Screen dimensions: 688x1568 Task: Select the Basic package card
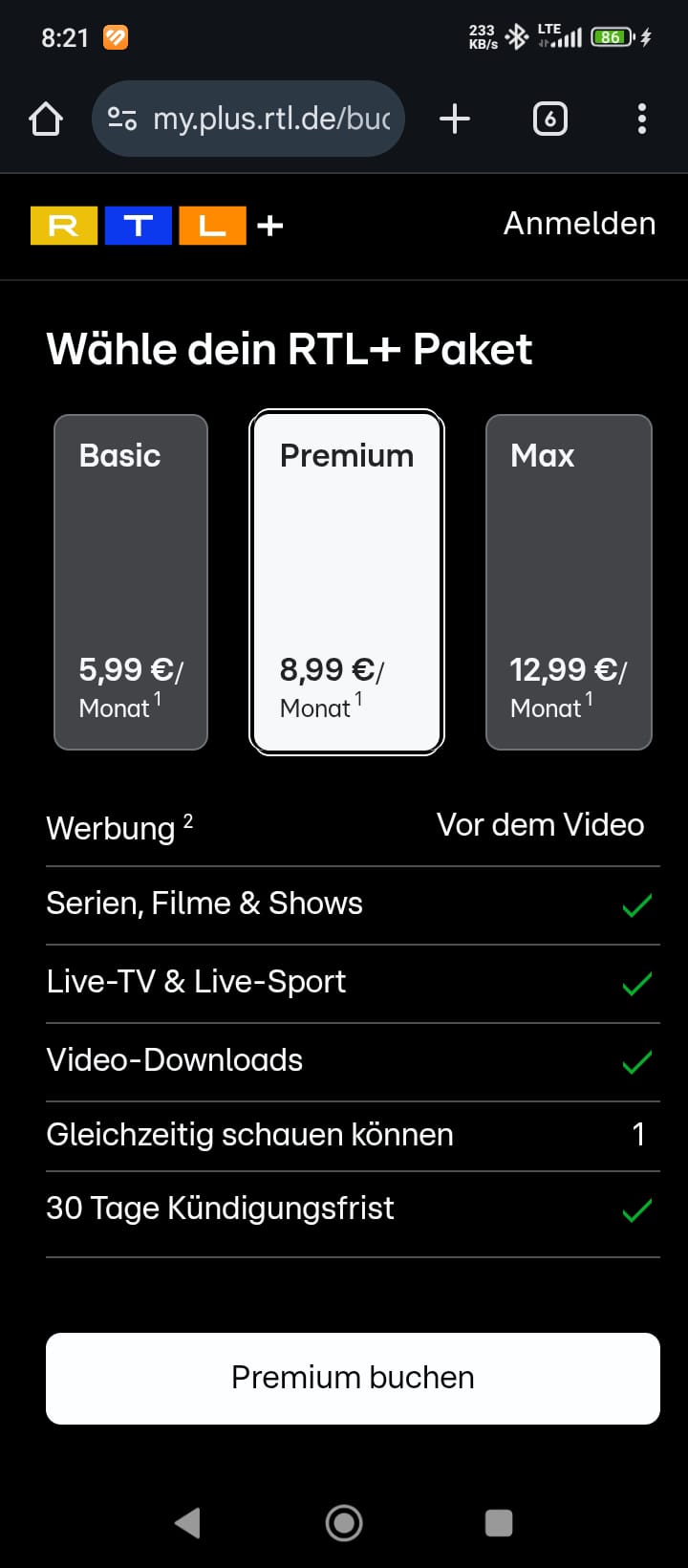tap(131, 581)
